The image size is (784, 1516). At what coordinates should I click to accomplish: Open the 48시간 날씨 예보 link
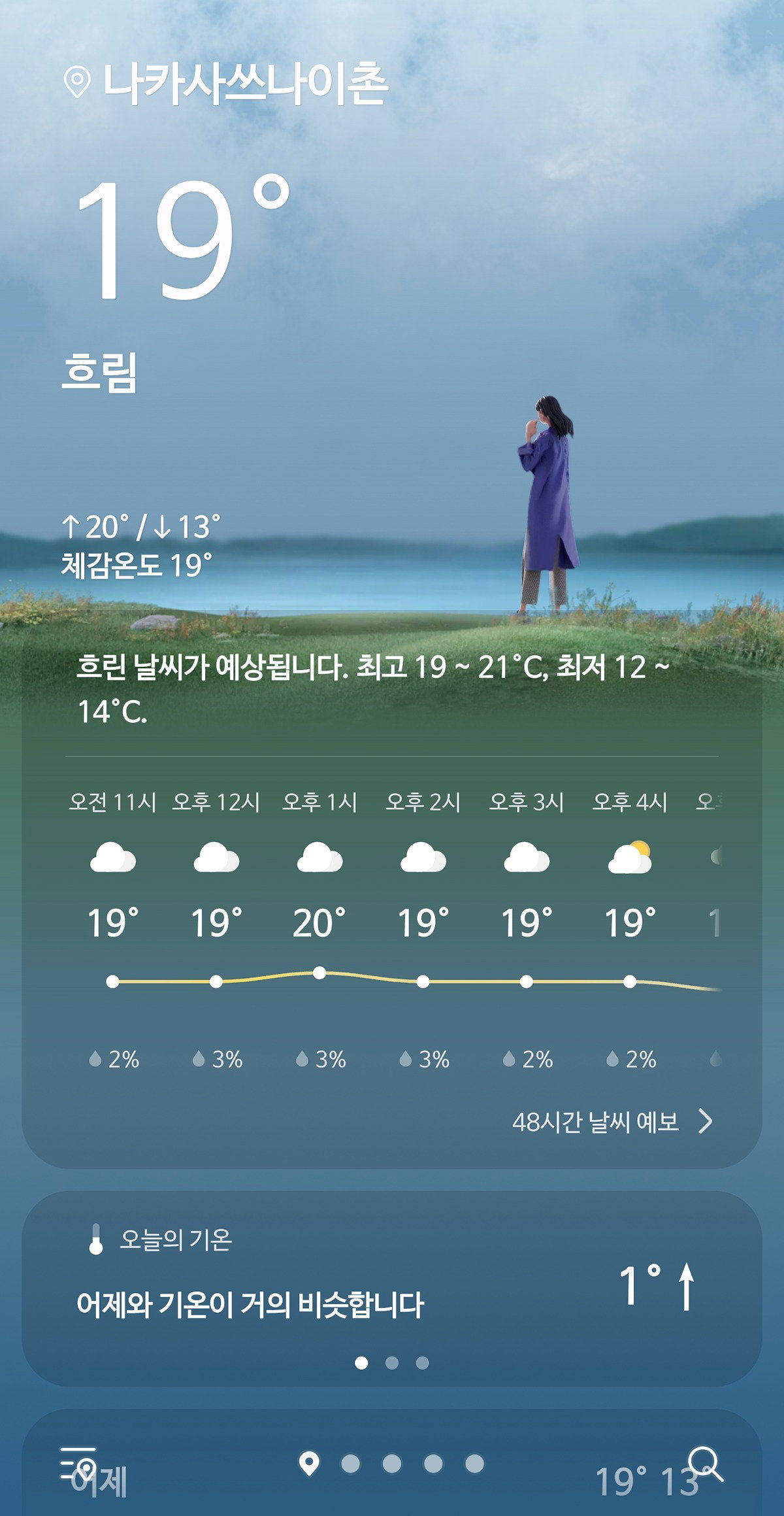tap(612, 1121)
